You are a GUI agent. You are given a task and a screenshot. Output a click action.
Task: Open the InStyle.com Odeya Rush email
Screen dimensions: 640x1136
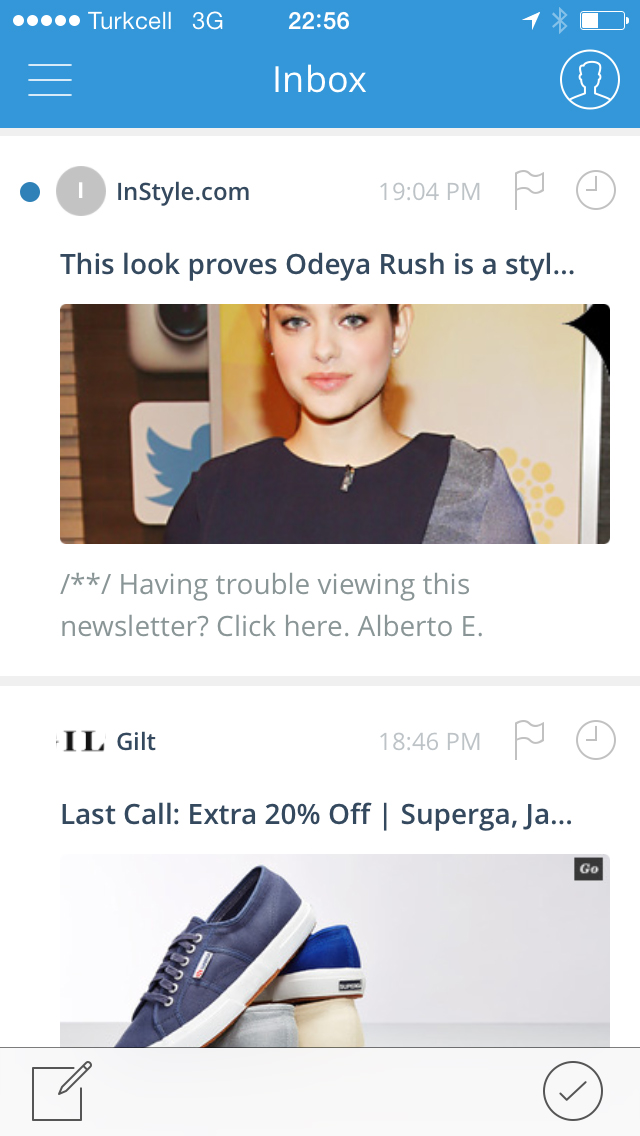coord(317,265)
